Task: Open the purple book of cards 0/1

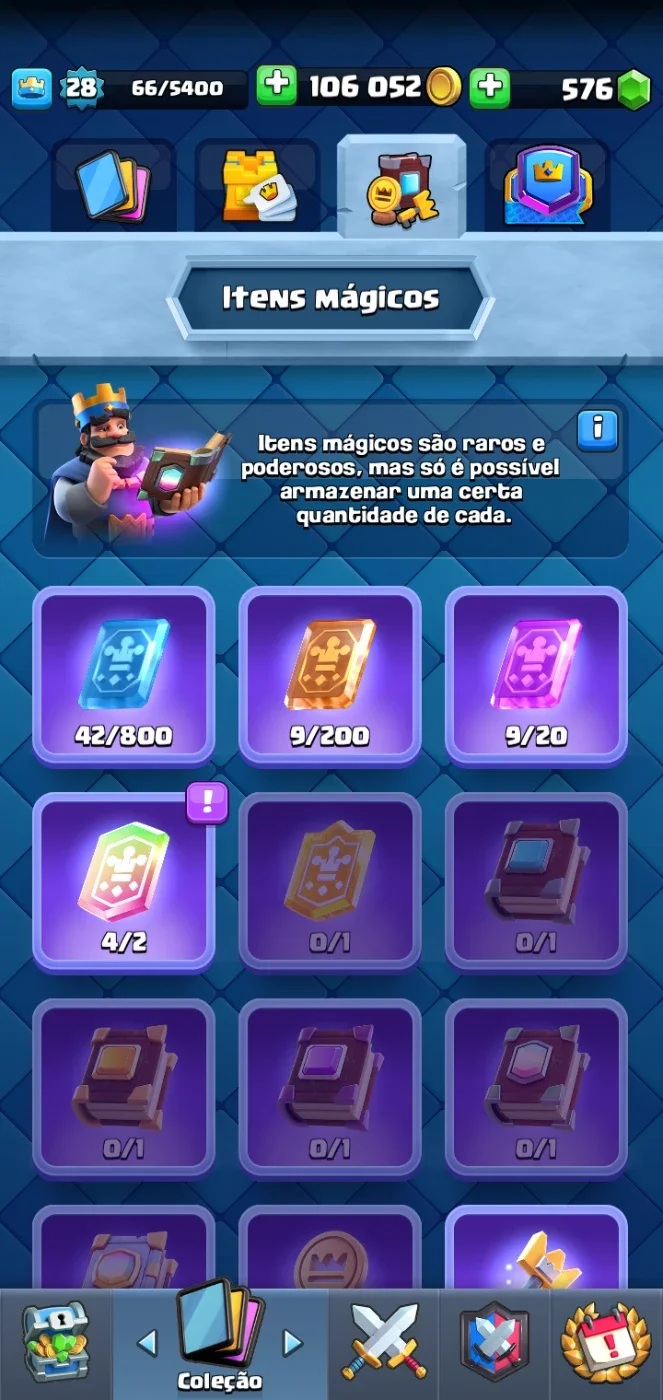Action: pyautogui.click(x=330, y=1088)
